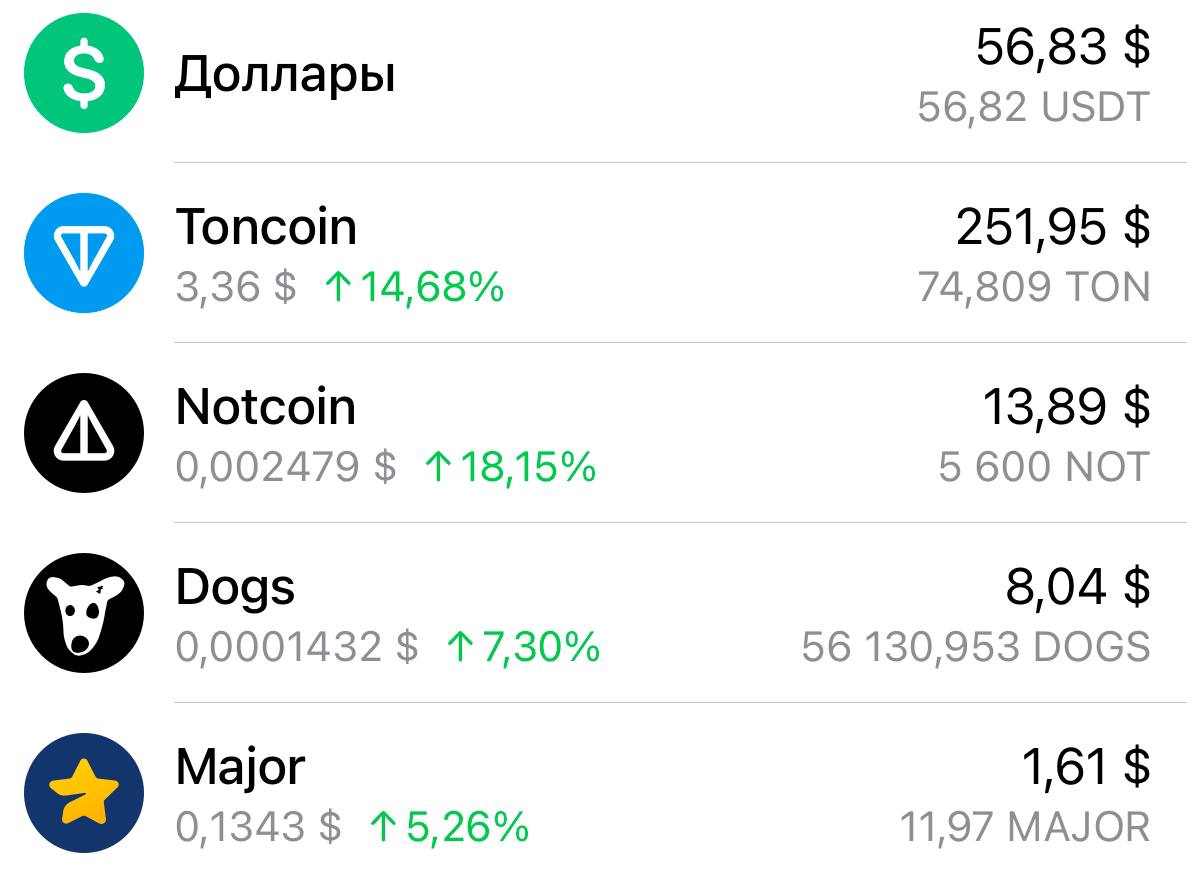Open the Major token row

coord(593,794)
